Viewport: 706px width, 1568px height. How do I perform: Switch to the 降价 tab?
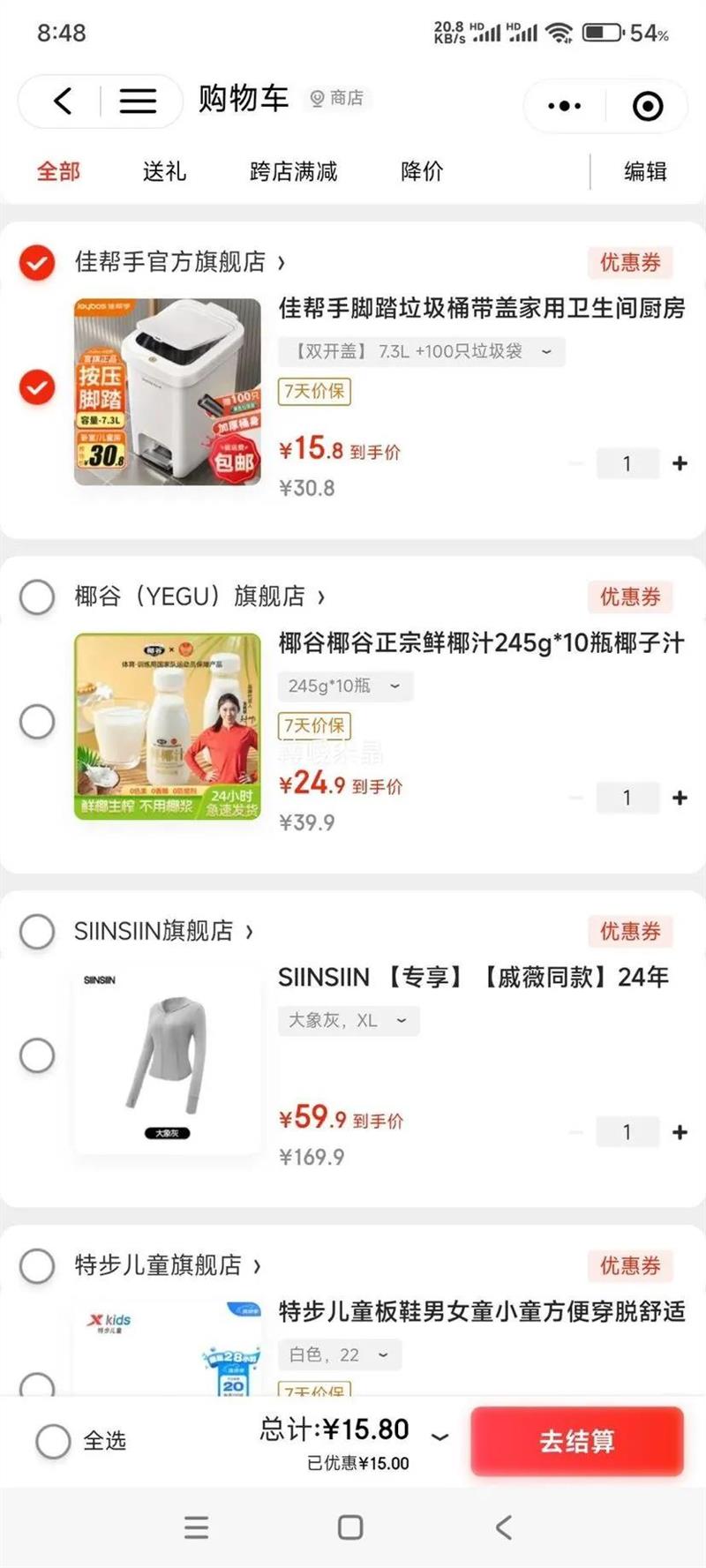point(422,171)
